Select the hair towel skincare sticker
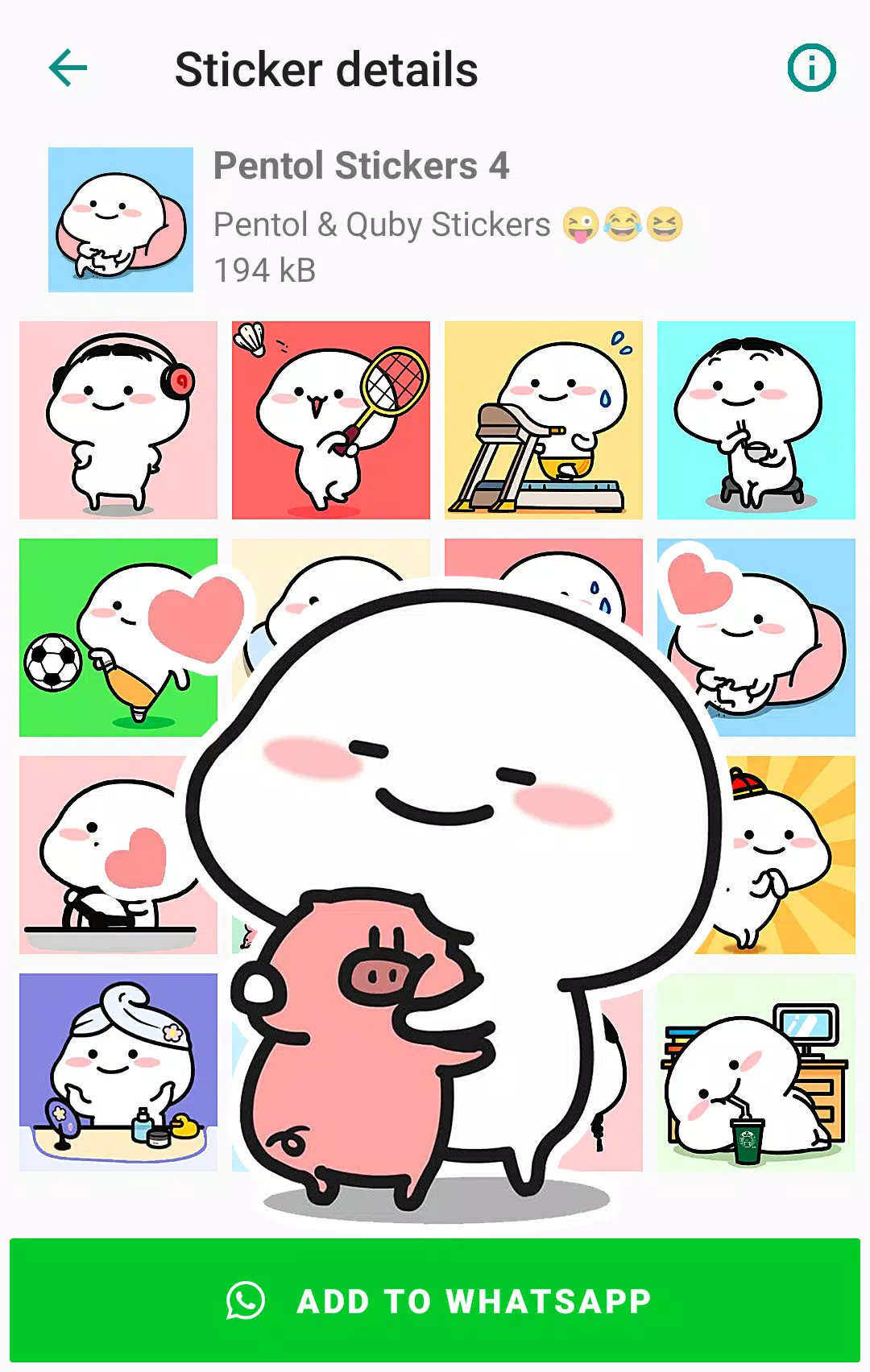 (118, 1072)
